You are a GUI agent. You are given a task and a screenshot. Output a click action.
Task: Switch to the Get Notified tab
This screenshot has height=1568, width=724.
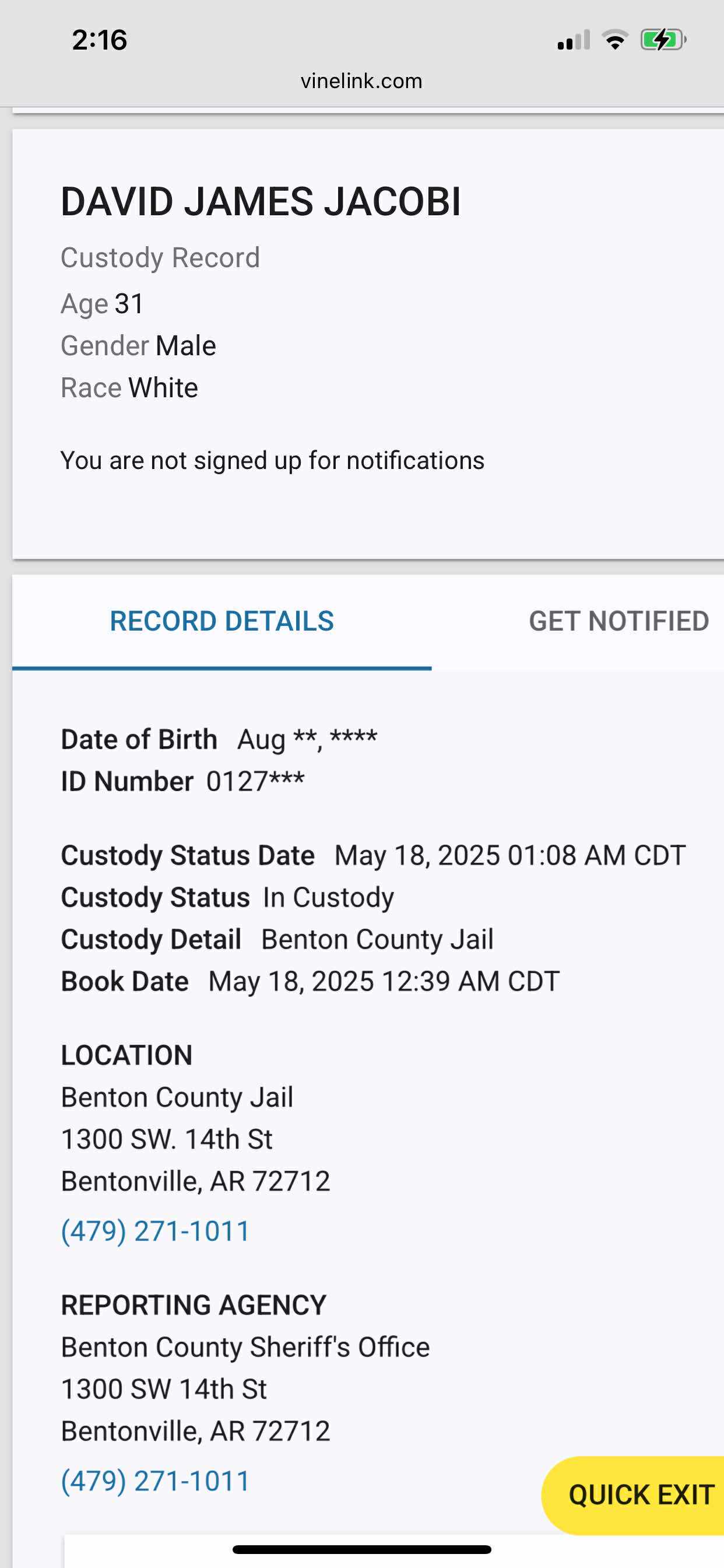coord(618,621)
